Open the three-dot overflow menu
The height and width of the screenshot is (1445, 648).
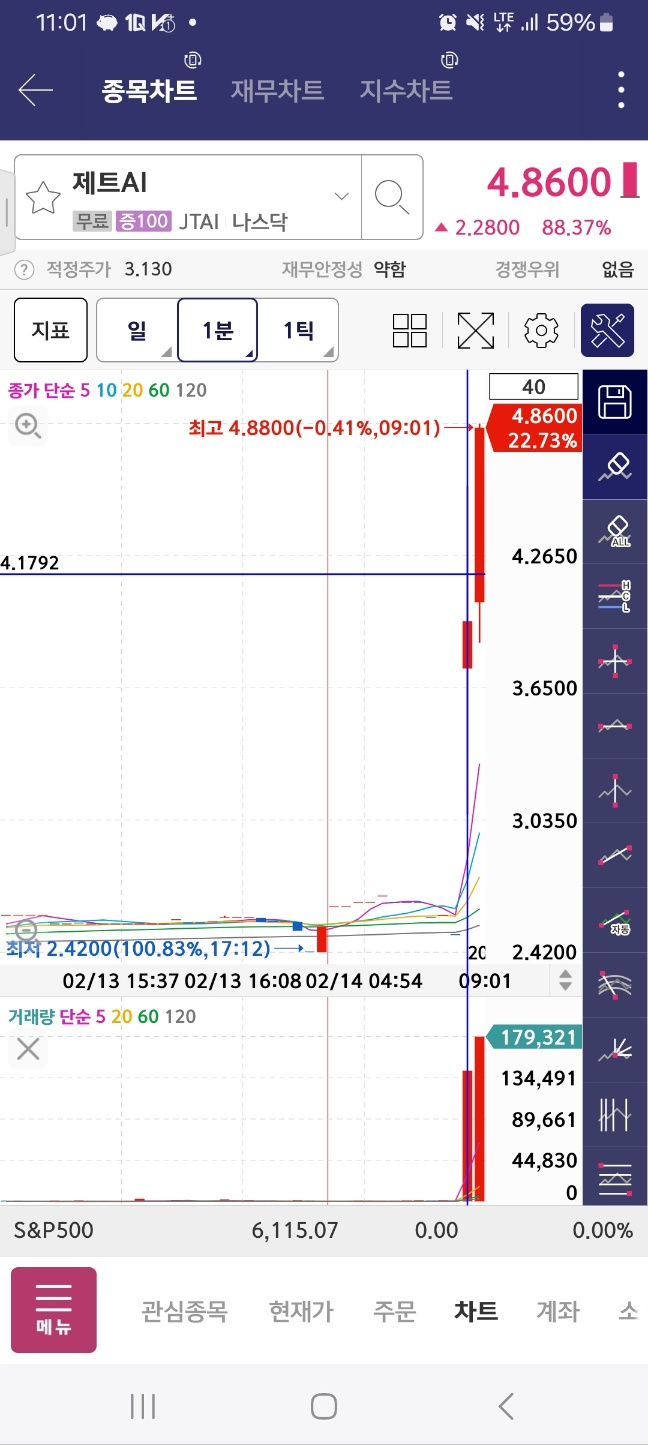pos(621,90)
